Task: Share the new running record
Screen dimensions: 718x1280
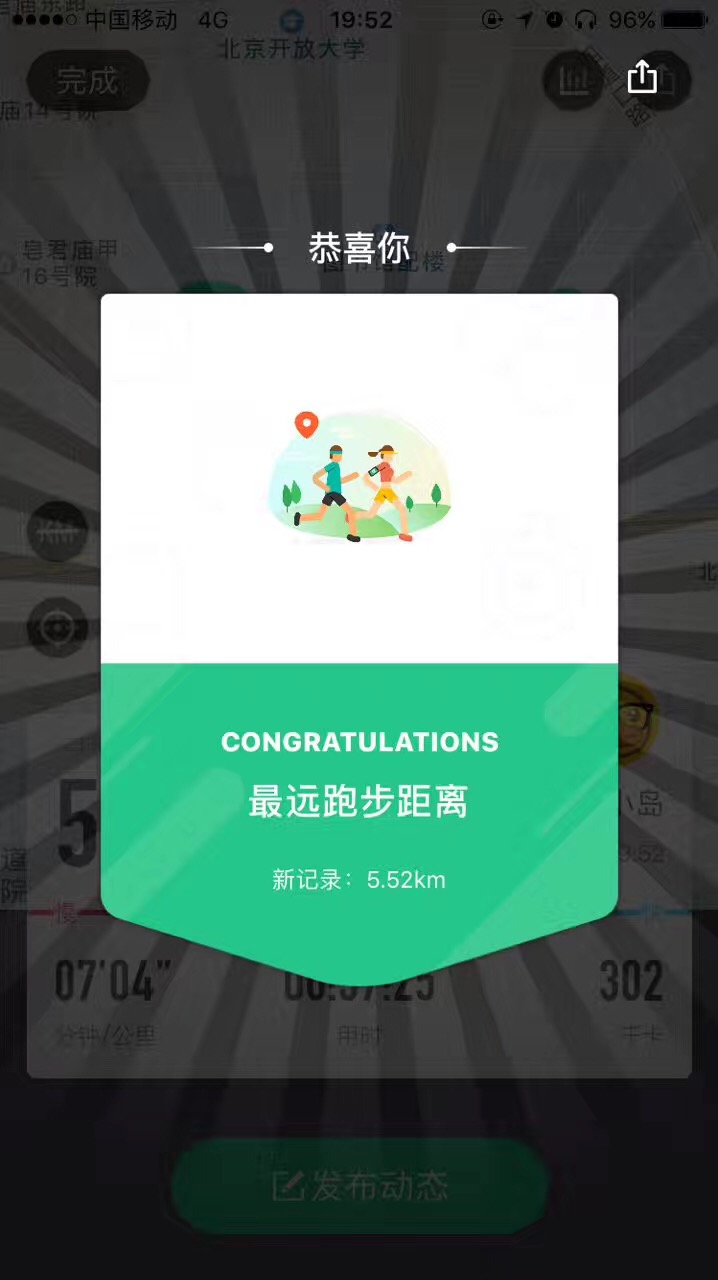Action: point(642,77)
